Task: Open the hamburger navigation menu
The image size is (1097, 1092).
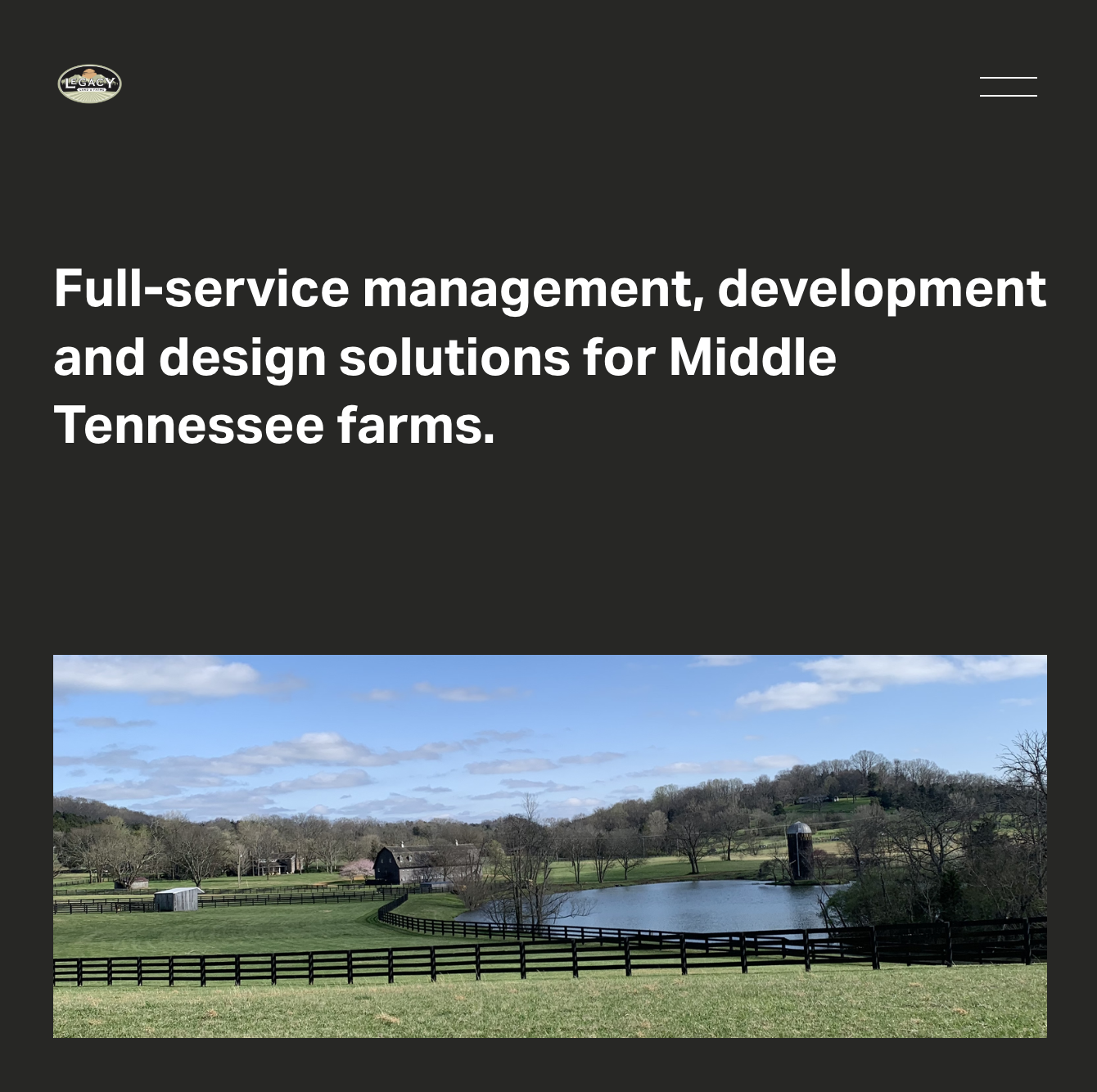Action: [1008, 87]
